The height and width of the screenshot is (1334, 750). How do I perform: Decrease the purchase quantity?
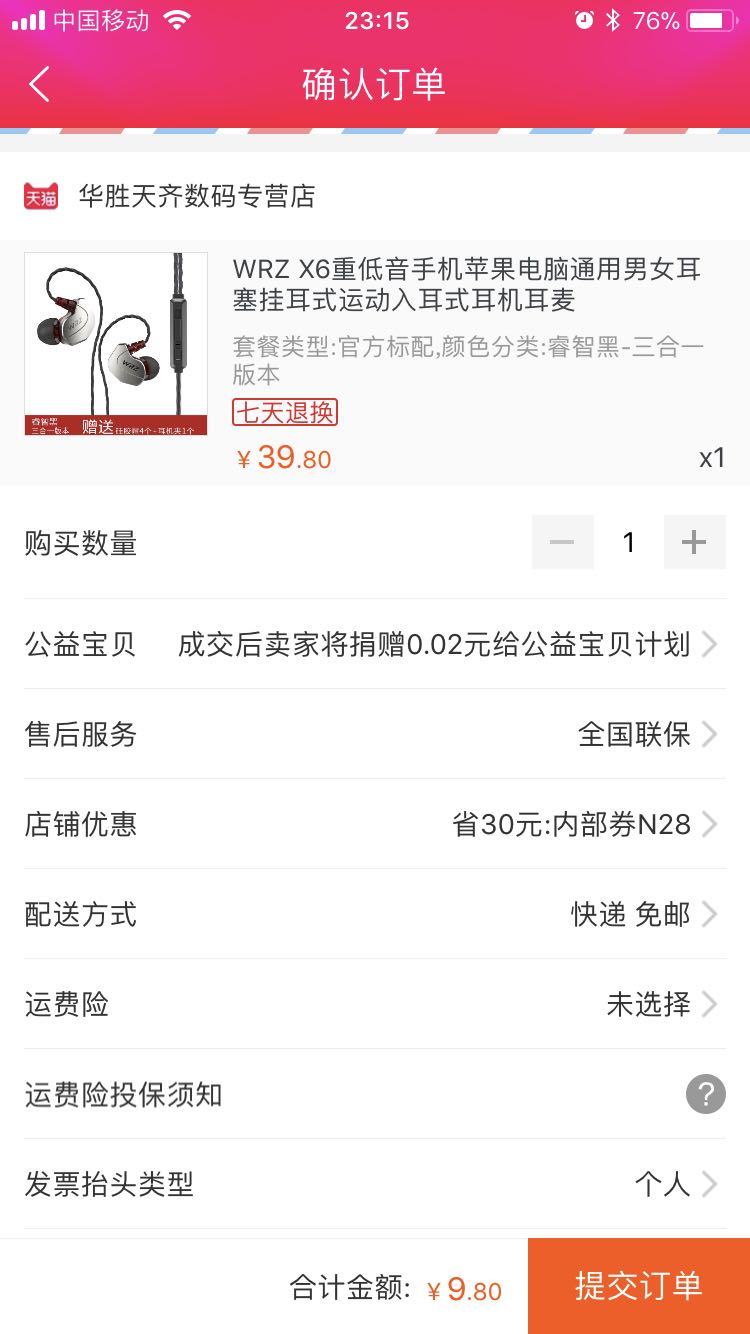point(562,542)
